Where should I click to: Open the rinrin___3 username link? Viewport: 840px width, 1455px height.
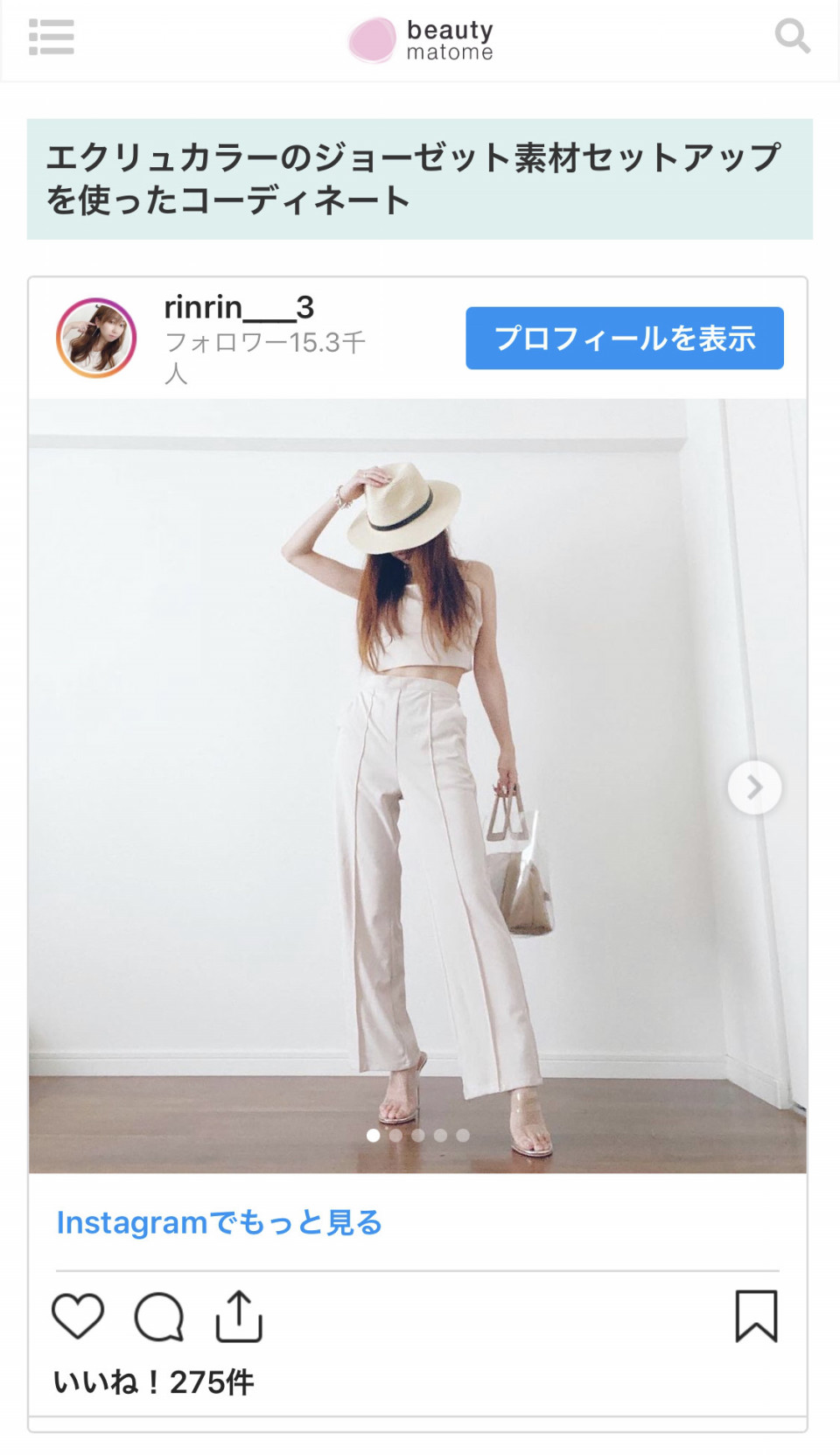(x=239, y=308)
